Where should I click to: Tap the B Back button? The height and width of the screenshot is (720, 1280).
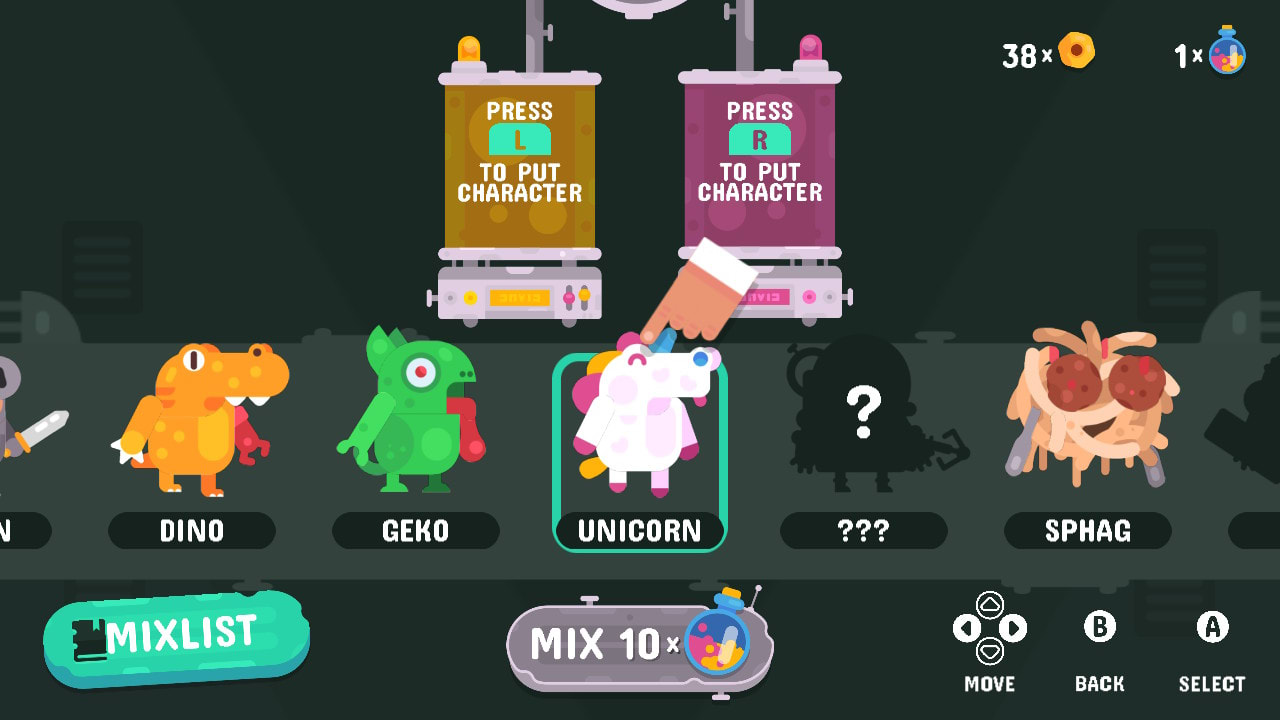coord(1099,628)
